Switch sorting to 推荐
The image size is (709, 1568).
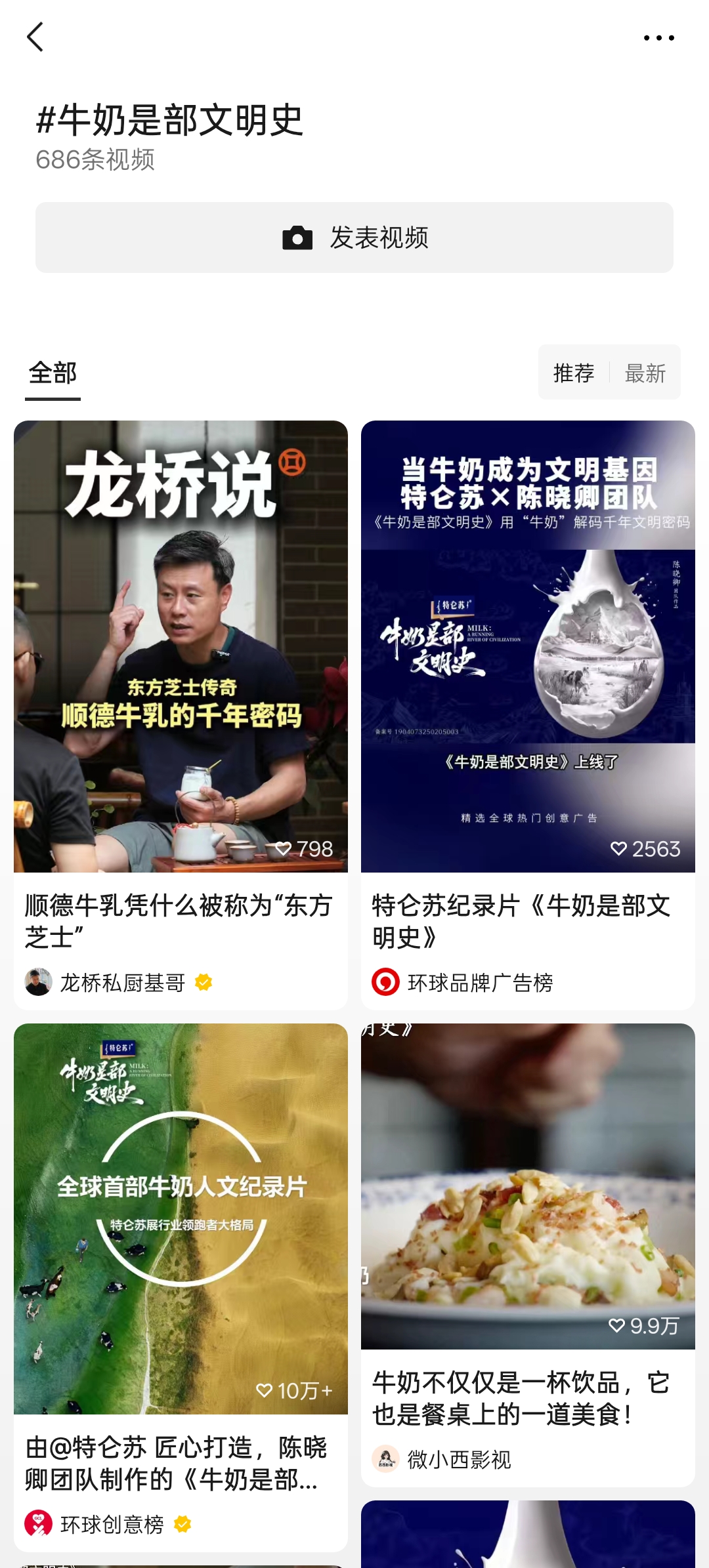click(574, 373)
